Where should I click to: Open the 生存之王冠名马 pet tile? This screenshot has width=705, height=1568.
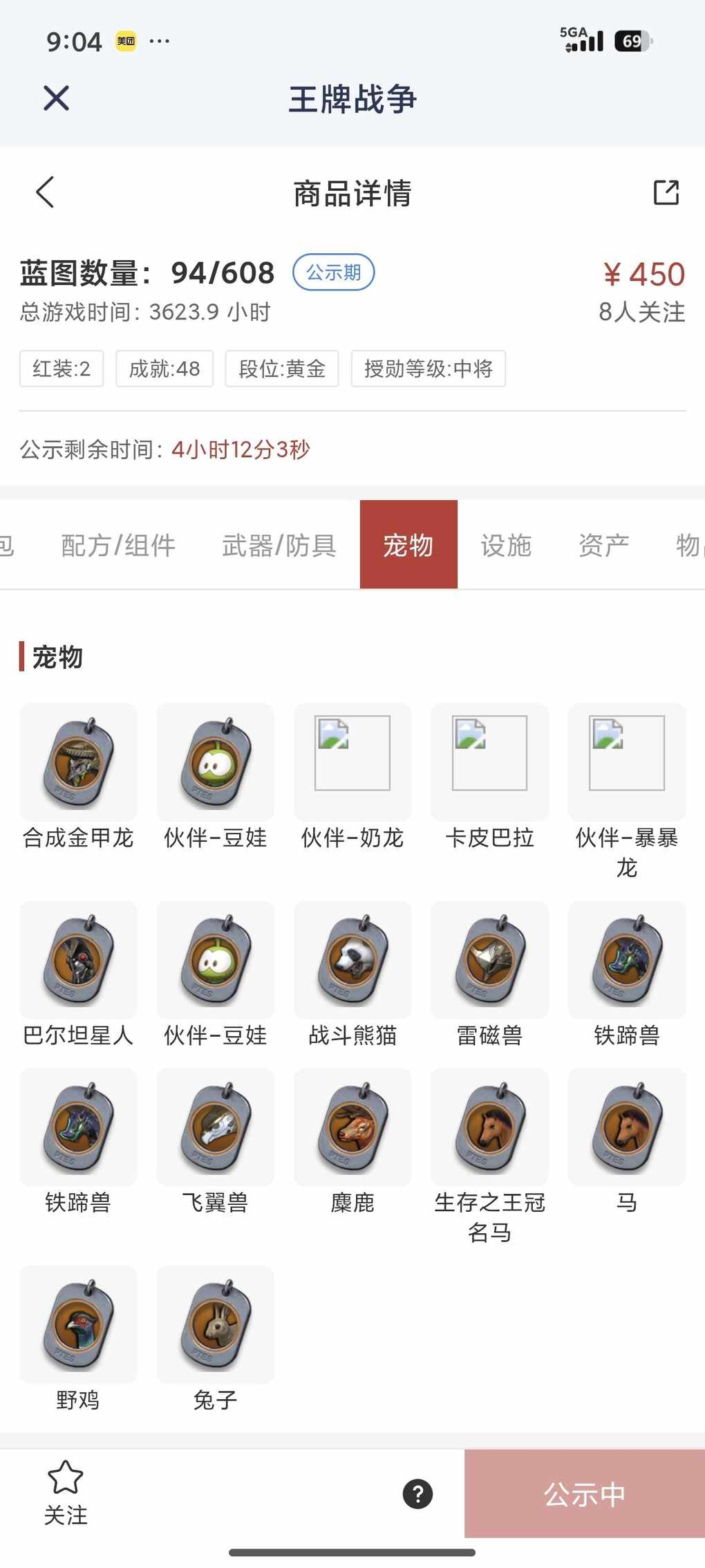[489, 1127]
